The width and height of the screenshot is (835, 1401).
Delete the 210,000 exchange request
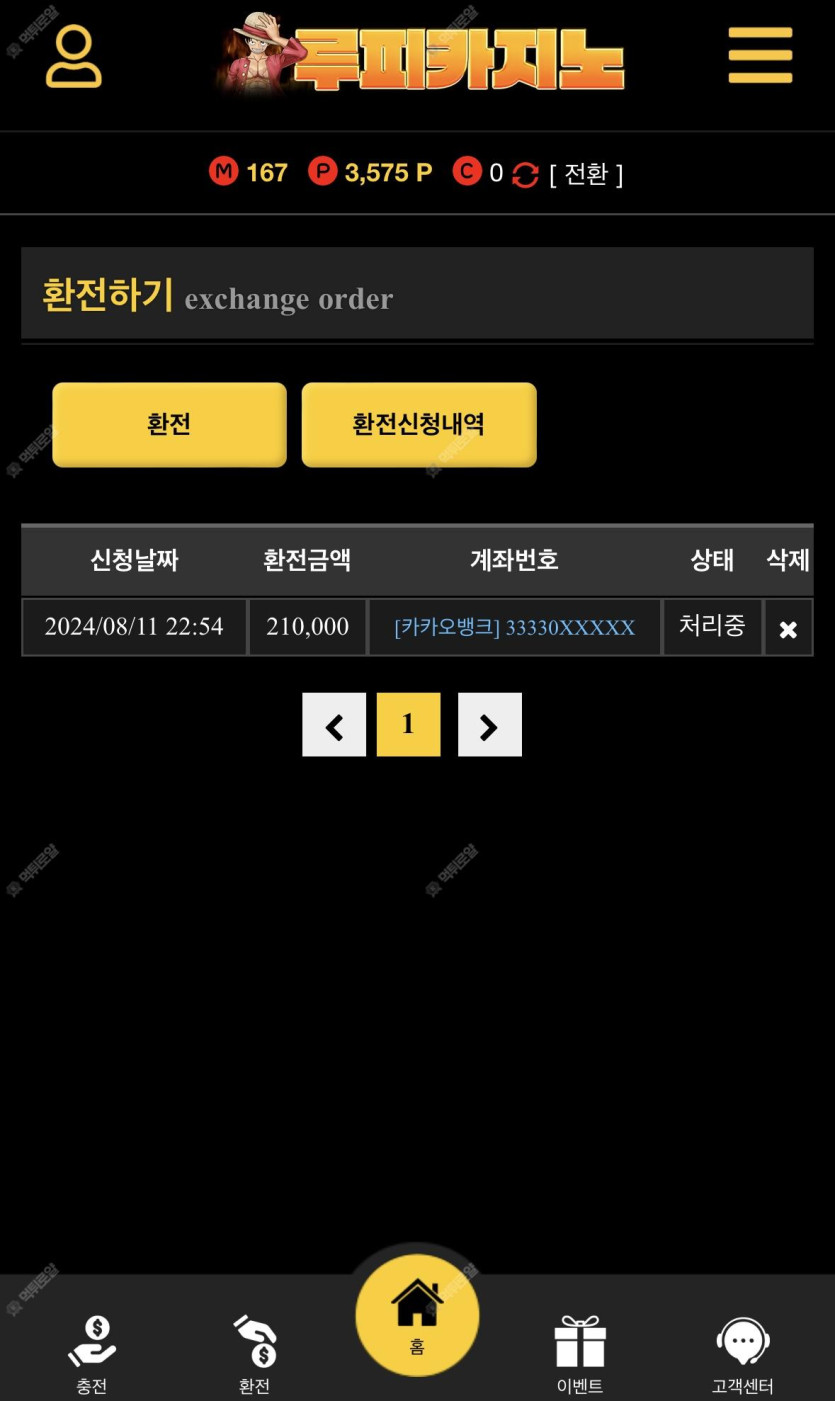(788, 629)
